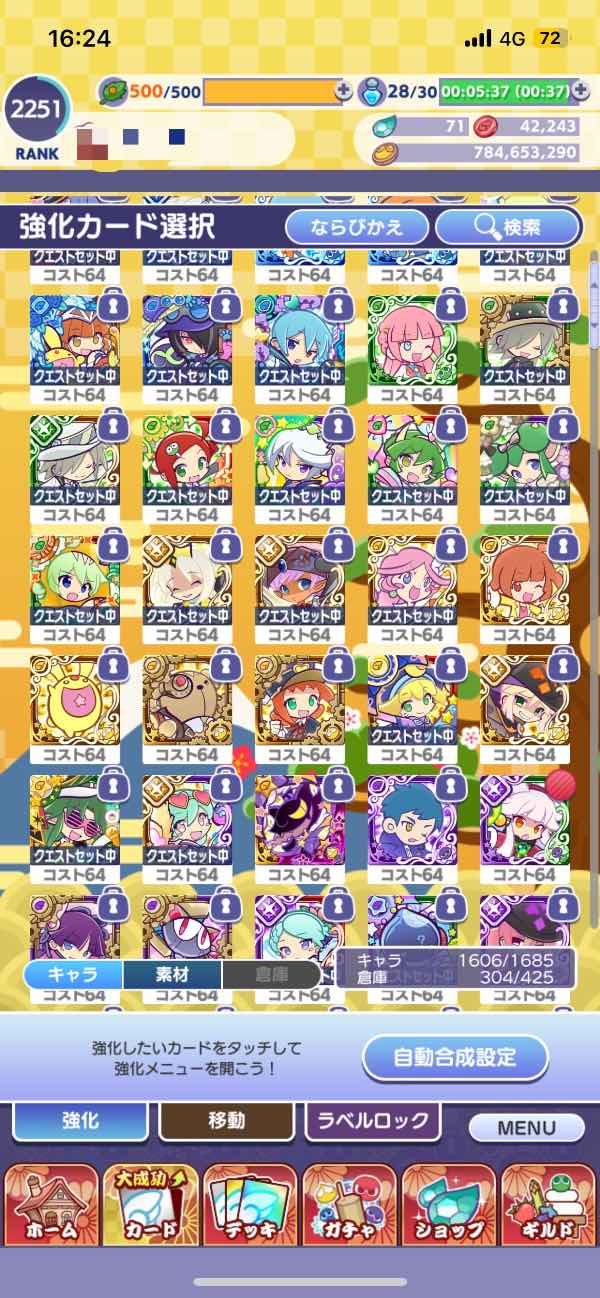The width and height of the screenshot is (600, 1298).
Task: Open the MENU button
Action: [526, 1128]
